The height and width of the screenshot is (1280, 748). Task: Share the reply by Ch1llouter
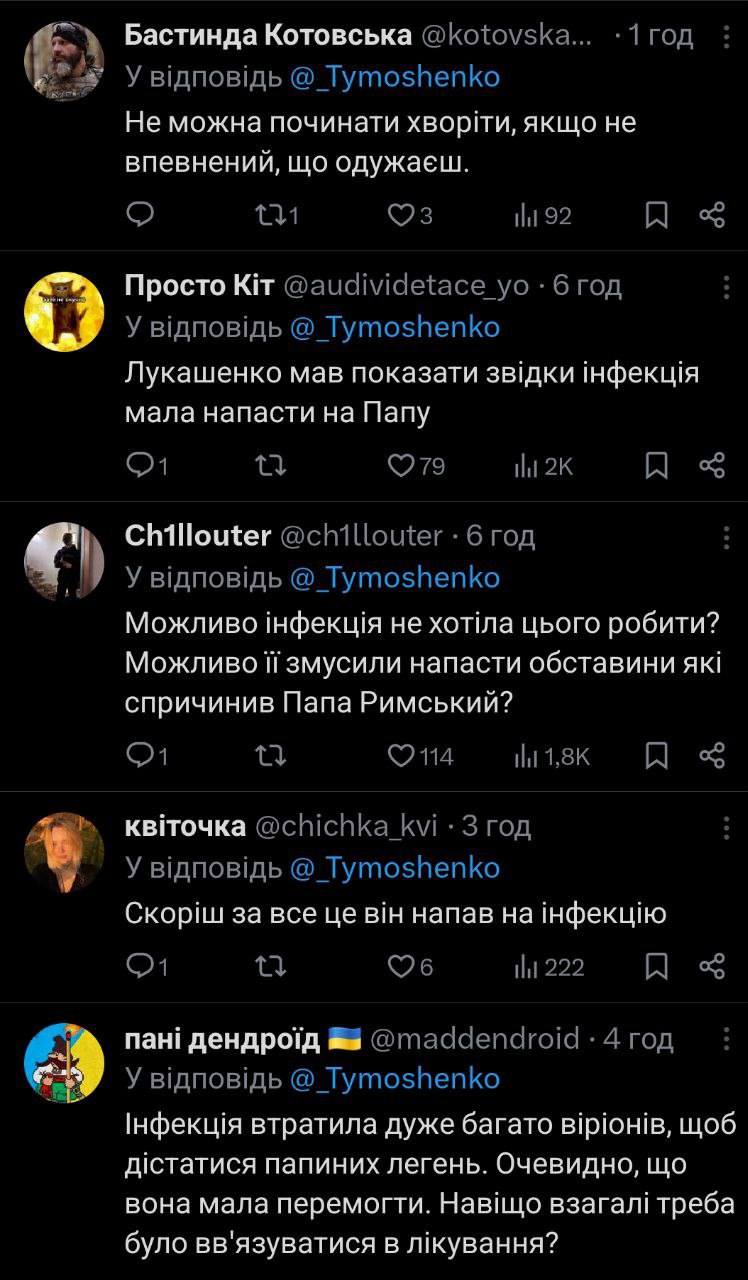click(x=712, y=756)
